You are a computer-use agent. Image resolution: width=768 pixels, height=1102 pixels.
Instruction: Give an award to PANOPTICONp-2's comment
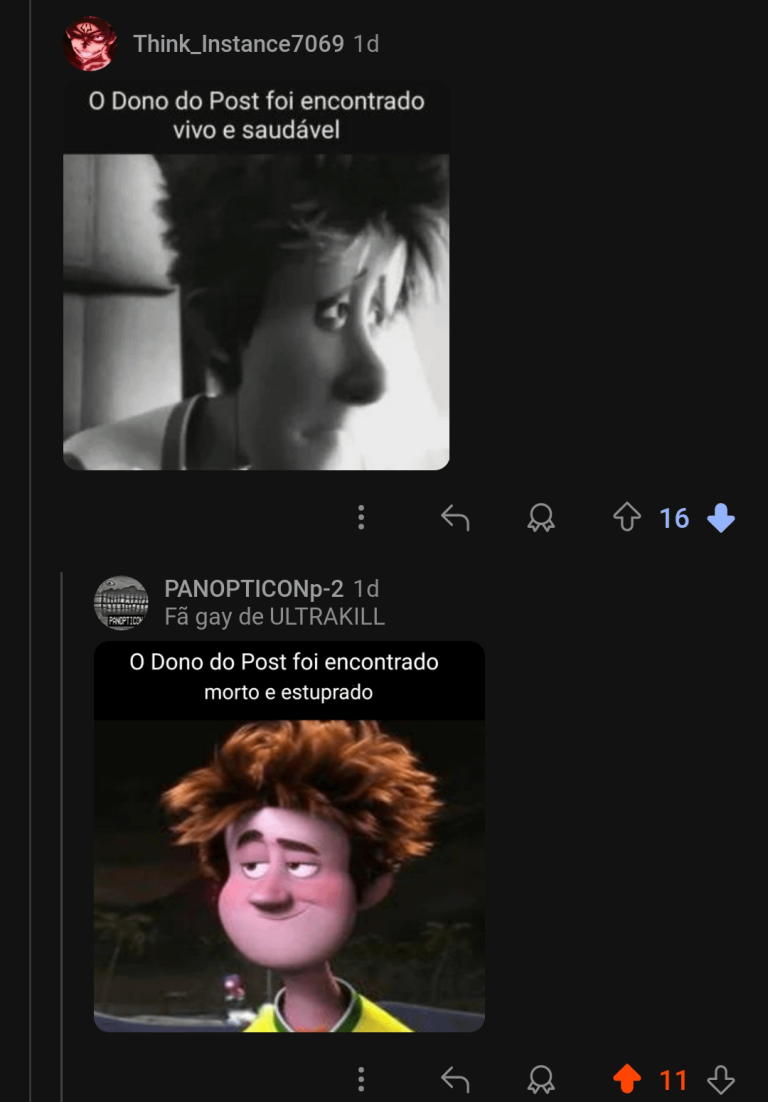pyautogui.click(x=541, y=1079)
